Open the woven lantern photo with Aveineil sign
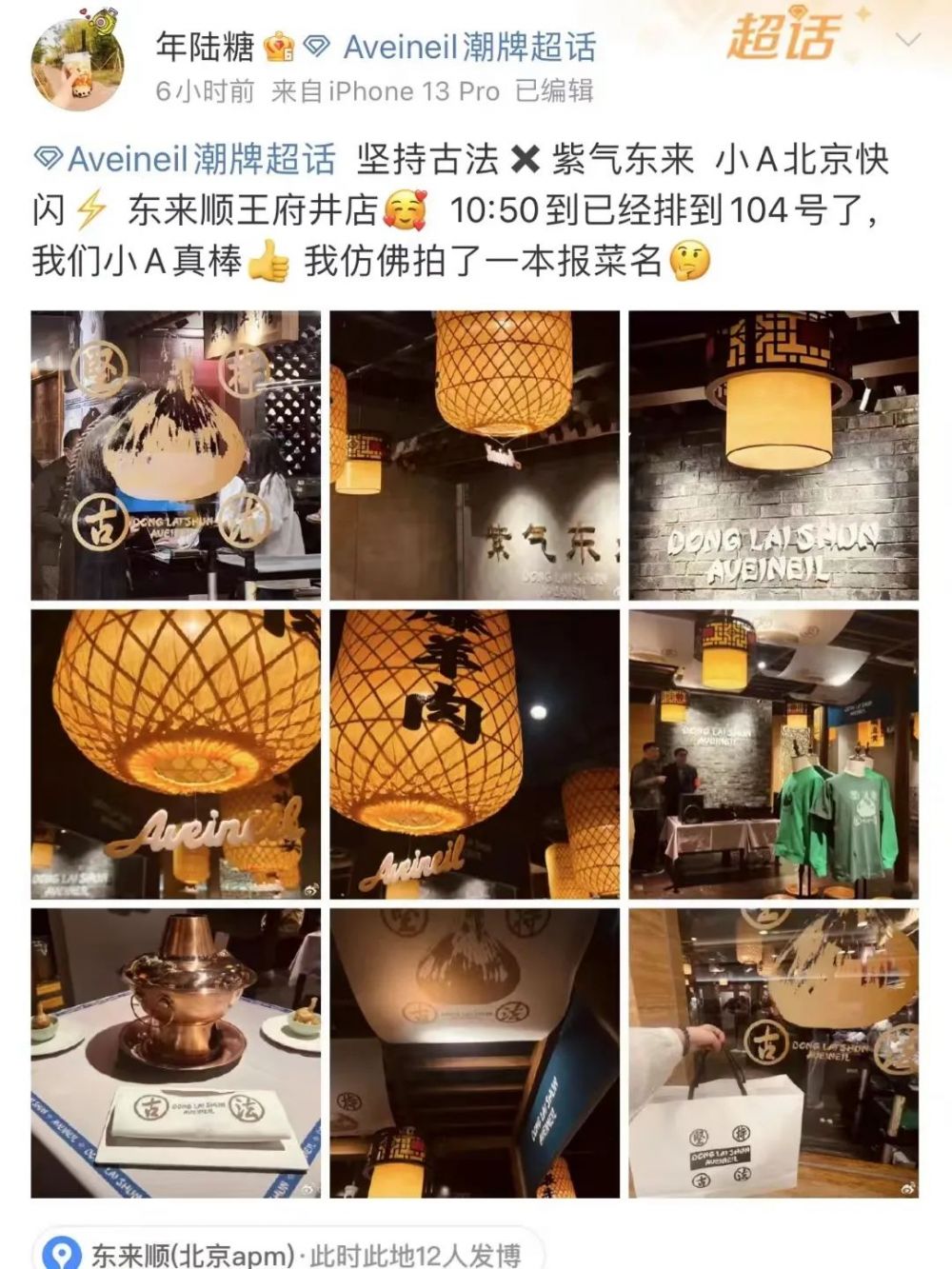Image resolution: width=952 pixels, height=1269 pixels. click(175, 754)
